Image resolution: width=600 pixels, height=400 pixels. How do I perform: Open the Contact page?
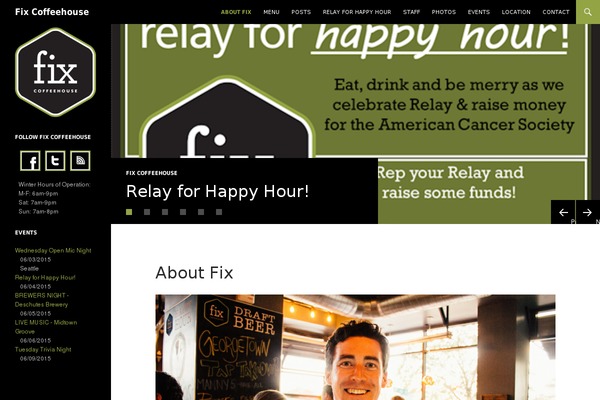point(556,12)
